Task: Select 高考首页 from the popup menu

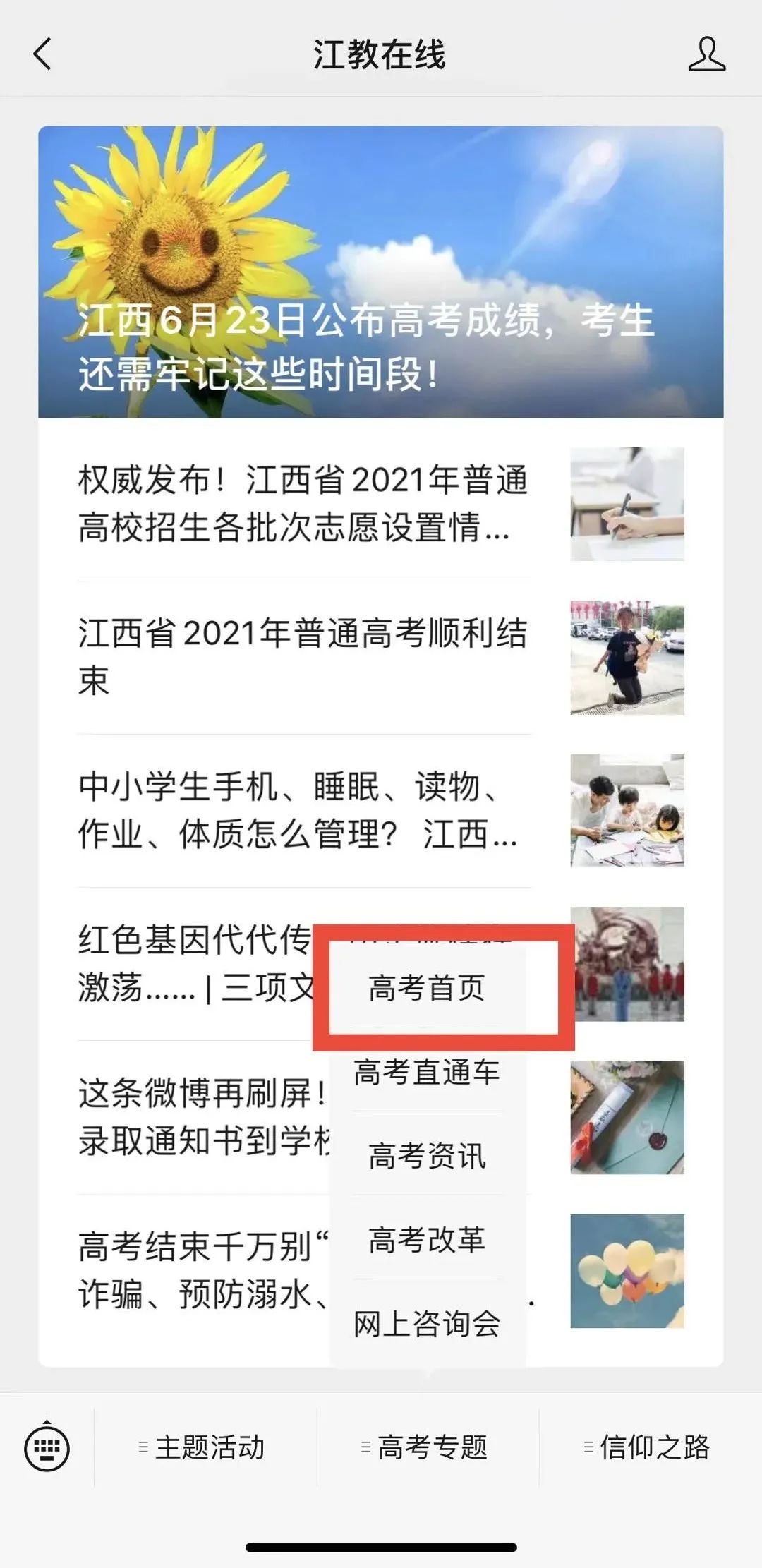Action: pos(427,988)
